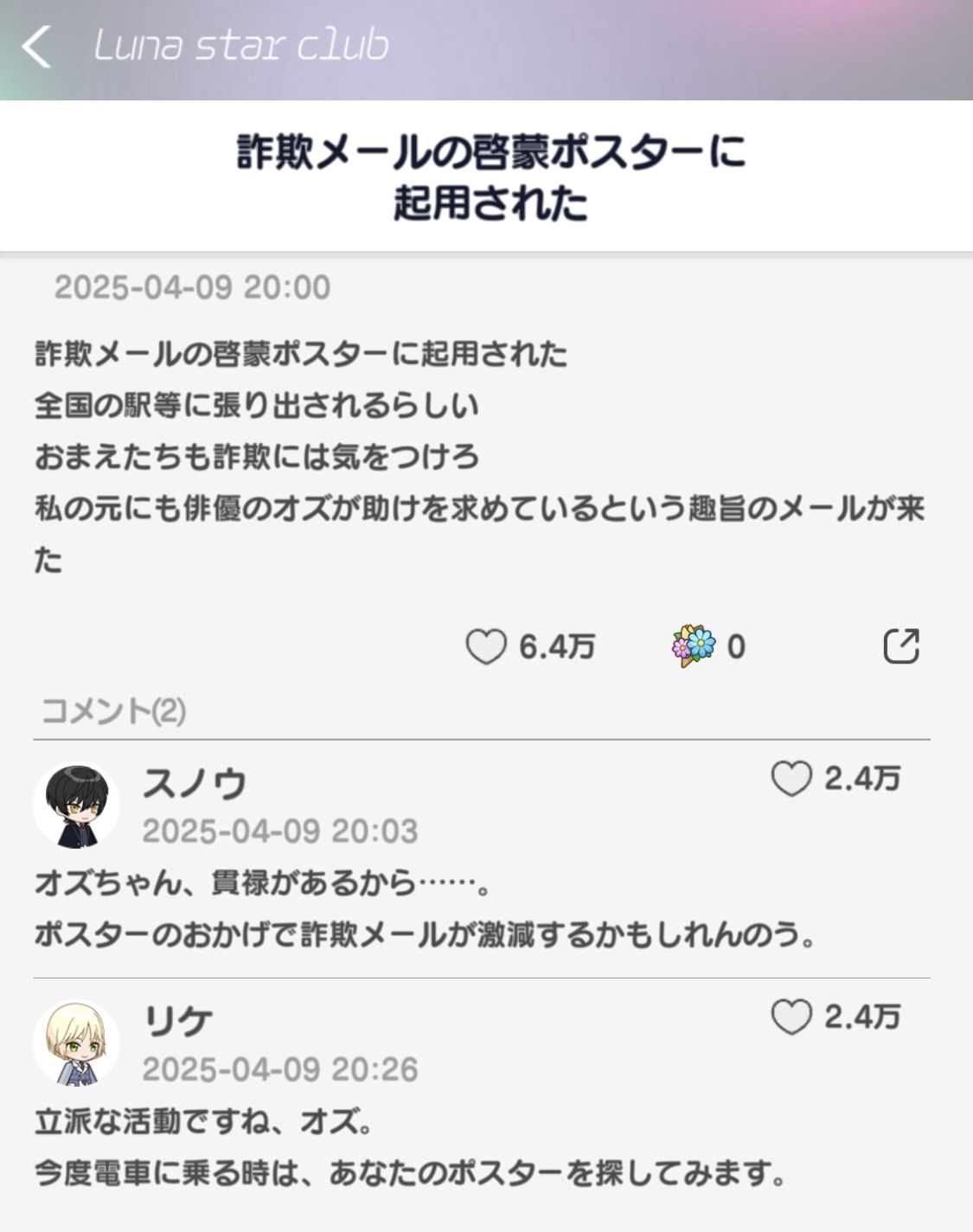973x1232 pixels.
Task: Like the post about the scam-mail poster
Action: pyautogui.click(x=486, y=646)
